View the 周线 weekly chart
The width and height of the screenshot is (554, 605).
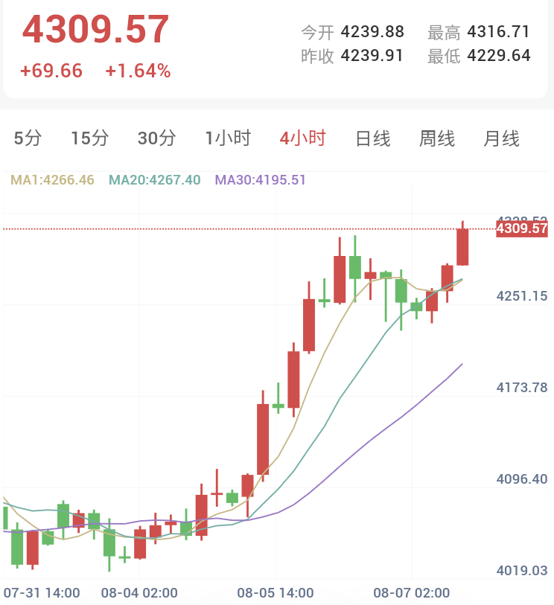437,138
